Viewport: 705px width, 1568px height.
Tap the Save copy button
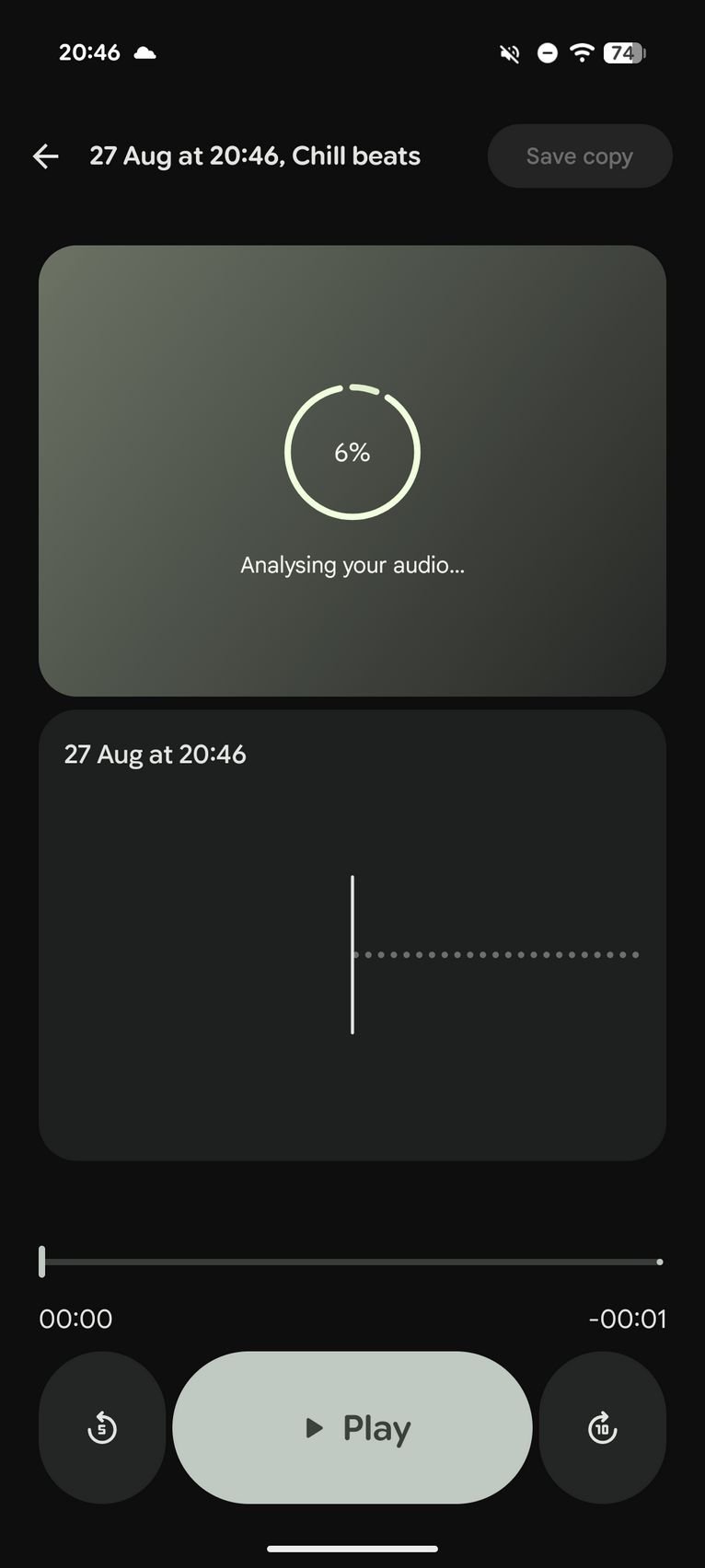(x=580, y=156)
